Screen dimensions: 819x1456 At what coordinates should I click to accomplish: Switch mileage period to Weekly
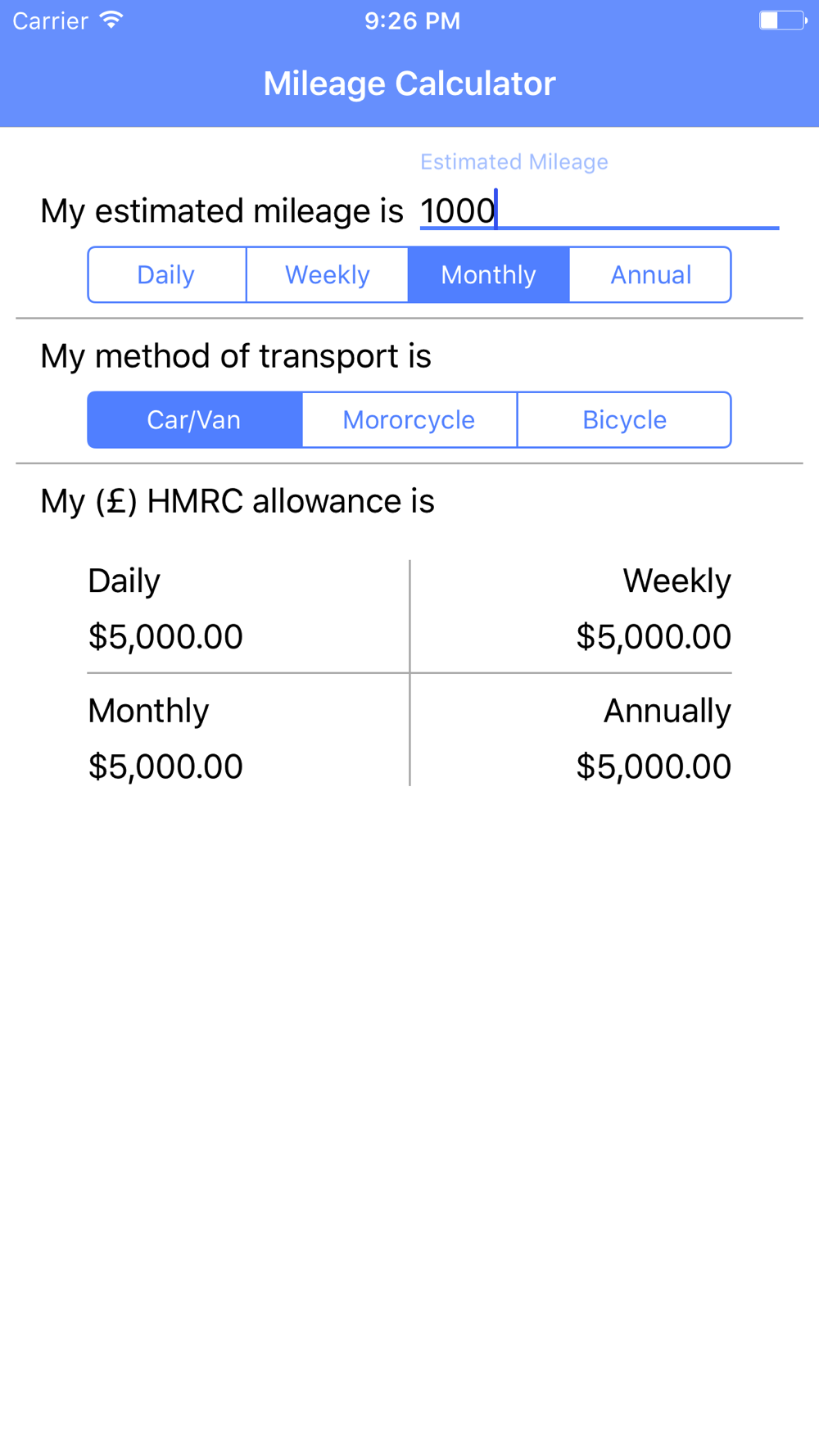[327, 275]
